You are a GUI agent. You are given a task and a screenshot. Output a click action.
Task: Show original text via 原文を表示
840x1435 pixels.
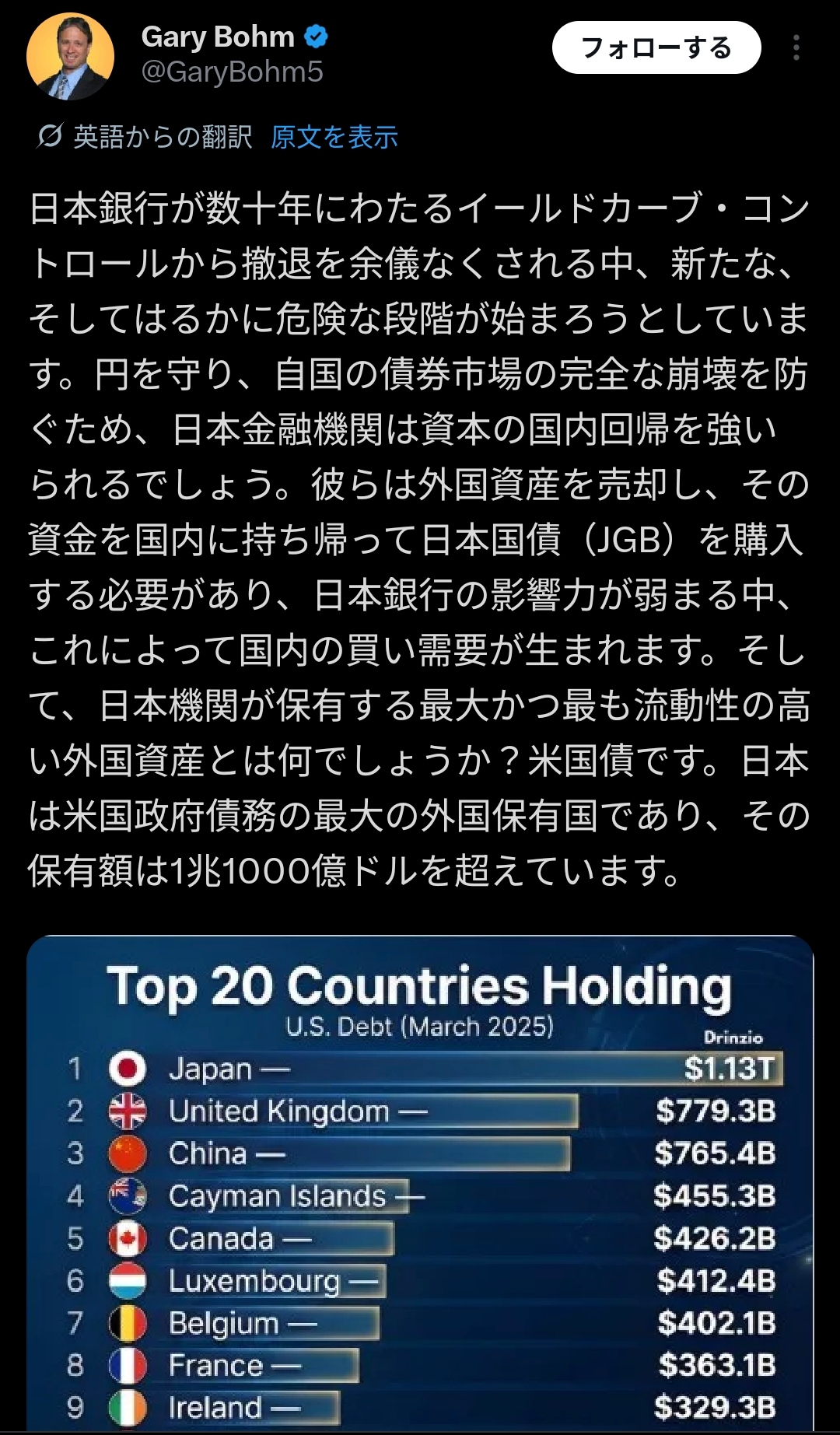tap(334, 138)
